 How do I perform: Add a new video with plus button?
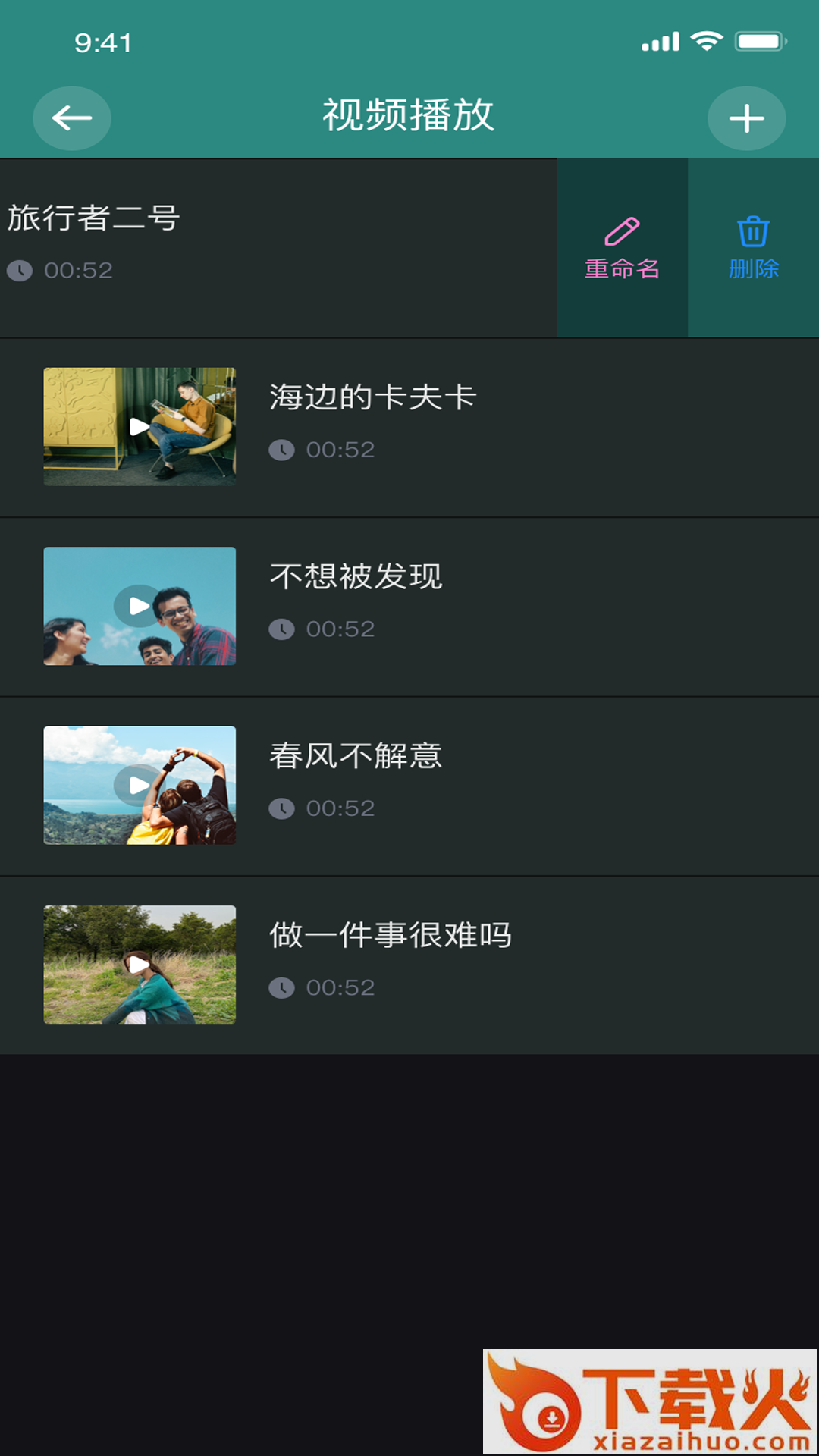pyautogui.click(x=746, y=118)
